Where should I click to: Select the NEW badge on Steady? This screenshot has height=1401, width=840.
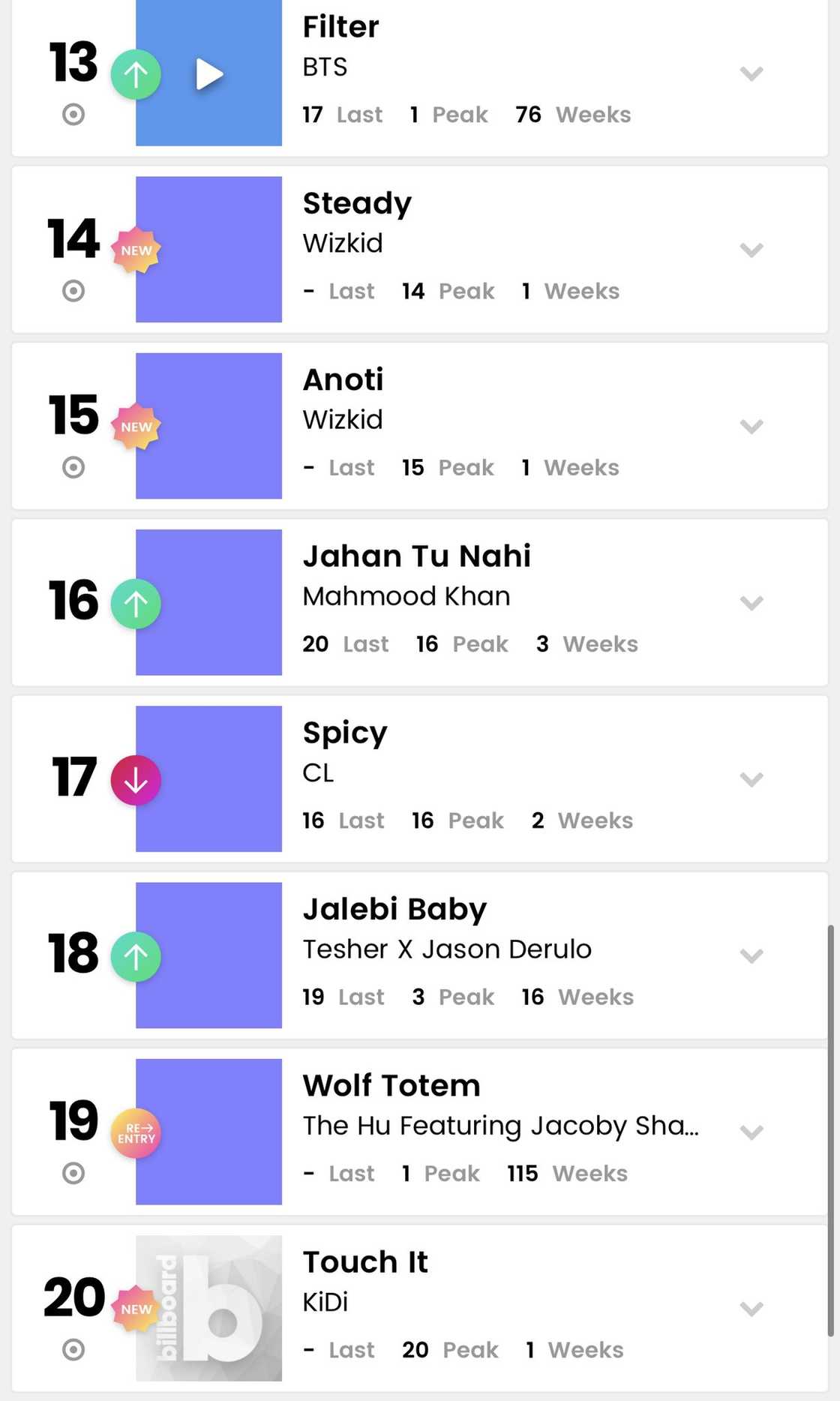coord(135,250)
